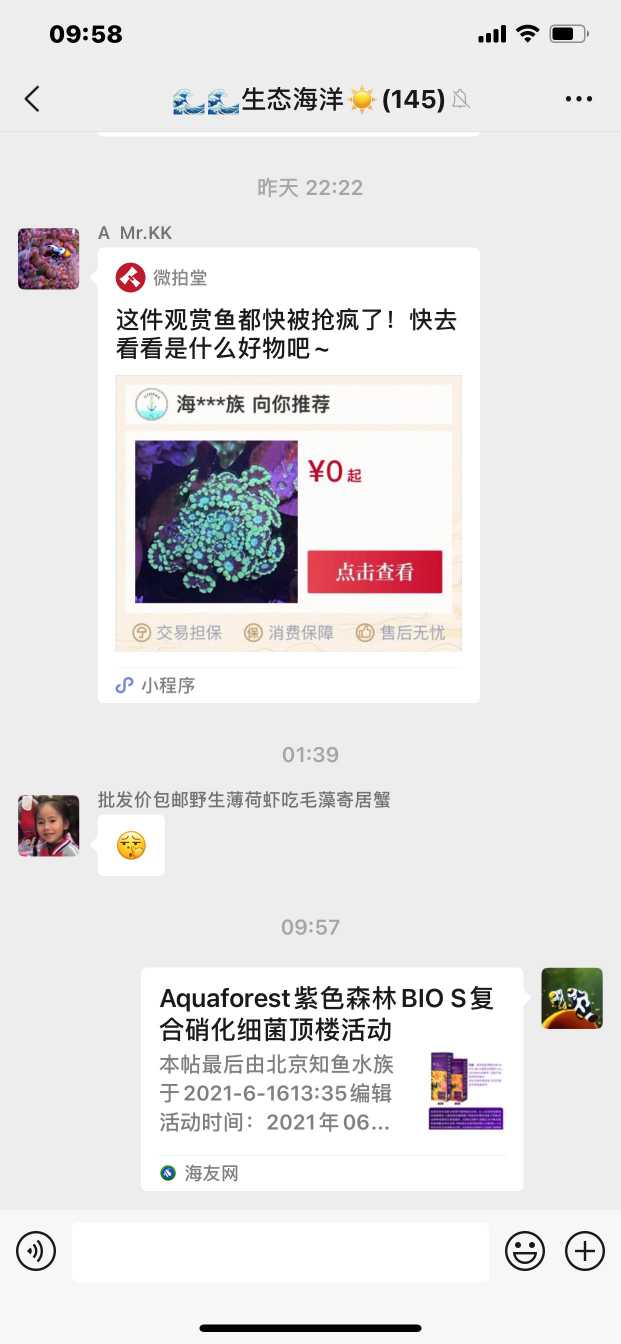Open the avatar of the 批发价包邮 sender

tap(48, 826)
